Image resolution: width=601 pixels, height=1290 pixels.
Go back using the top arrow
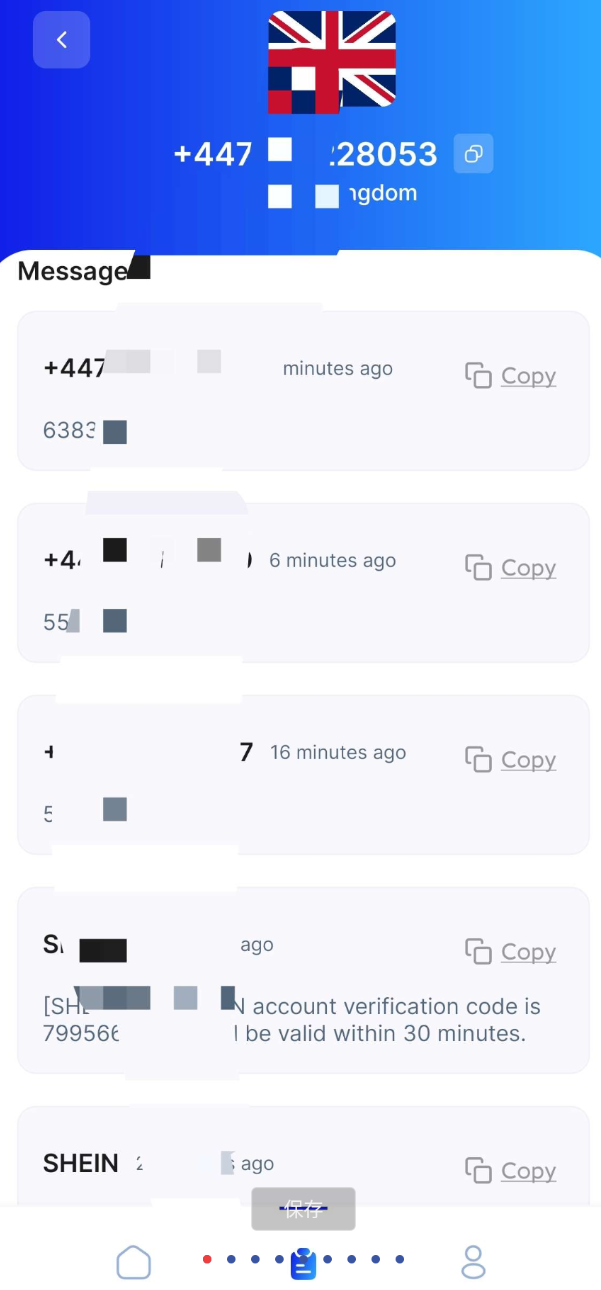[x=61, y=40]
